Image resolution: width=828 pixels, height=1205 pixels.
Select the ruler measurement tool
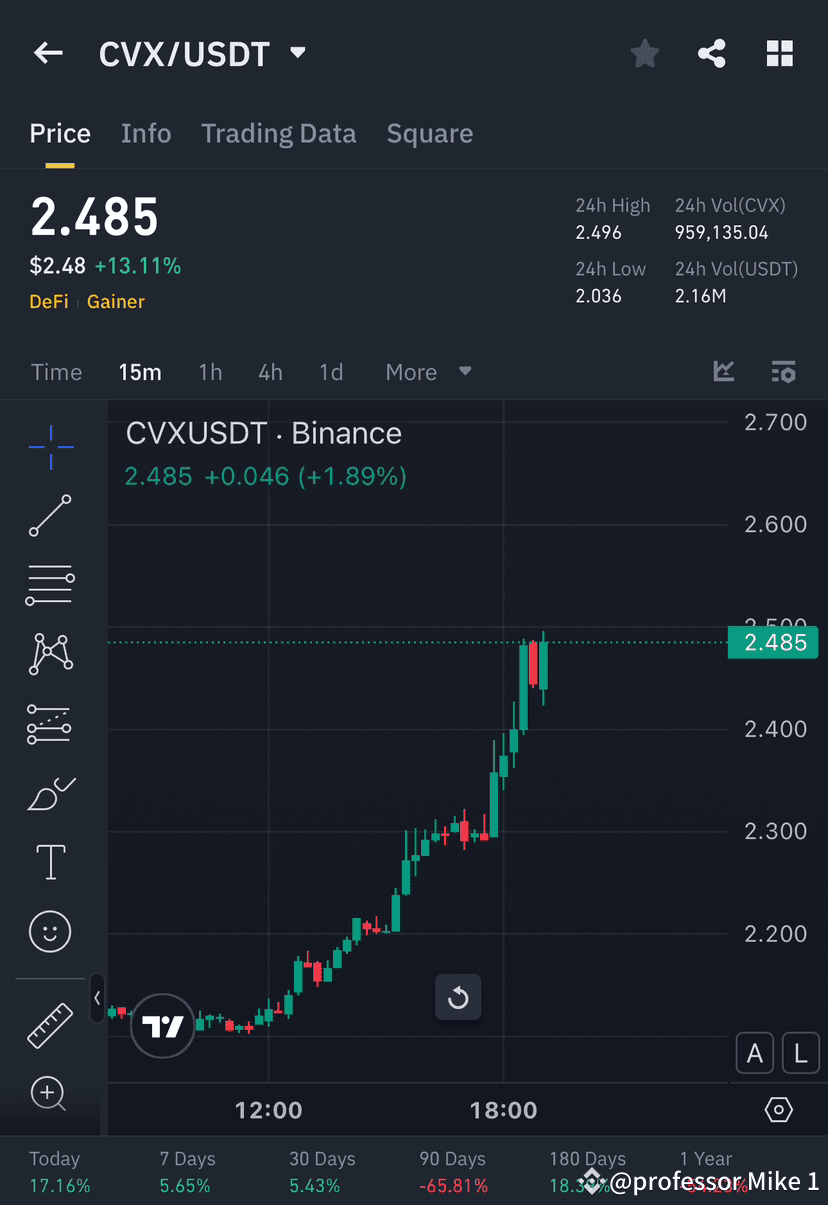tap(50, 1024)
